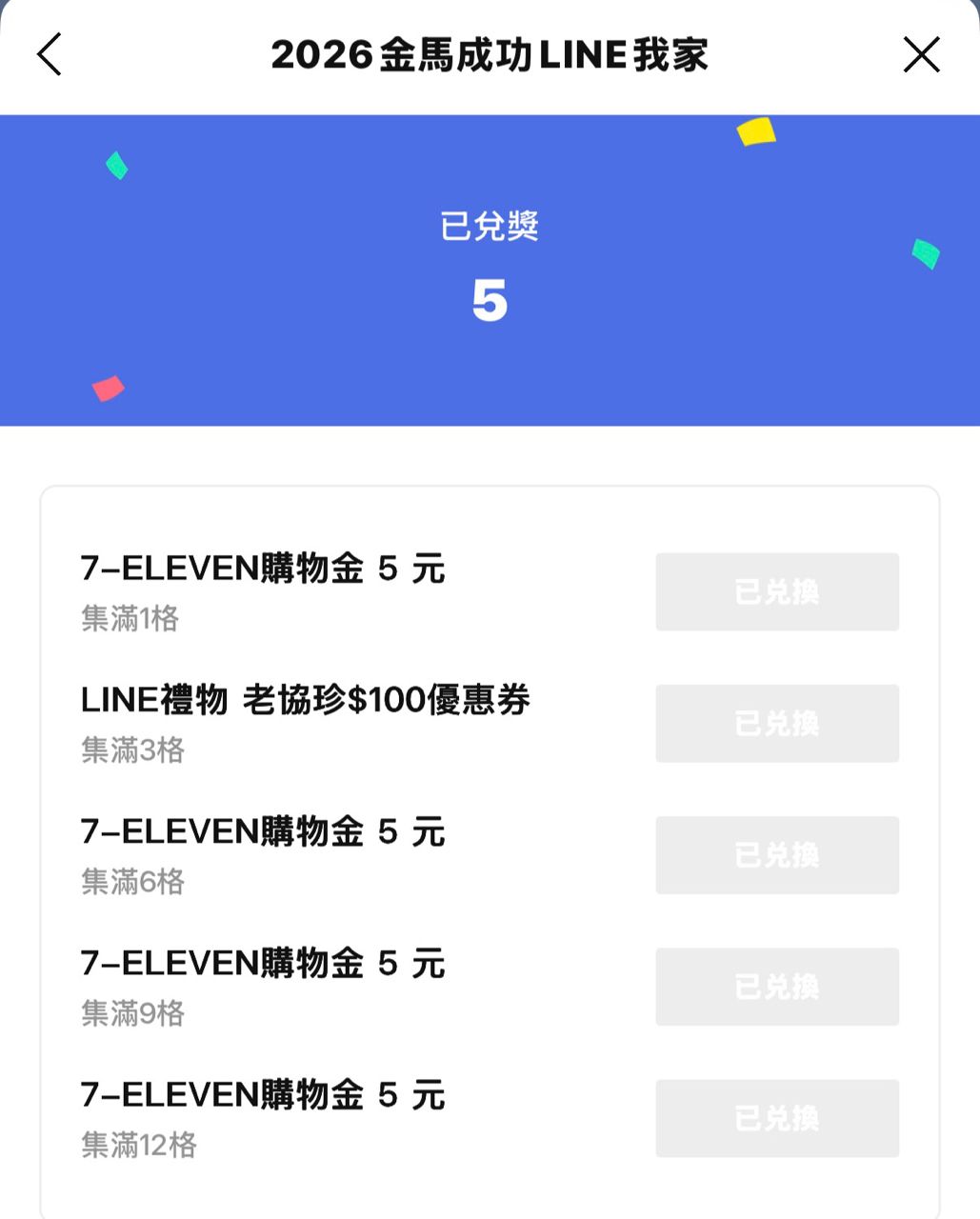Image resolution: width=980 pixels, height=1219 pixels.
Task: Tap 已兌換 button for 集滿1格 reward
Action: 777,591
